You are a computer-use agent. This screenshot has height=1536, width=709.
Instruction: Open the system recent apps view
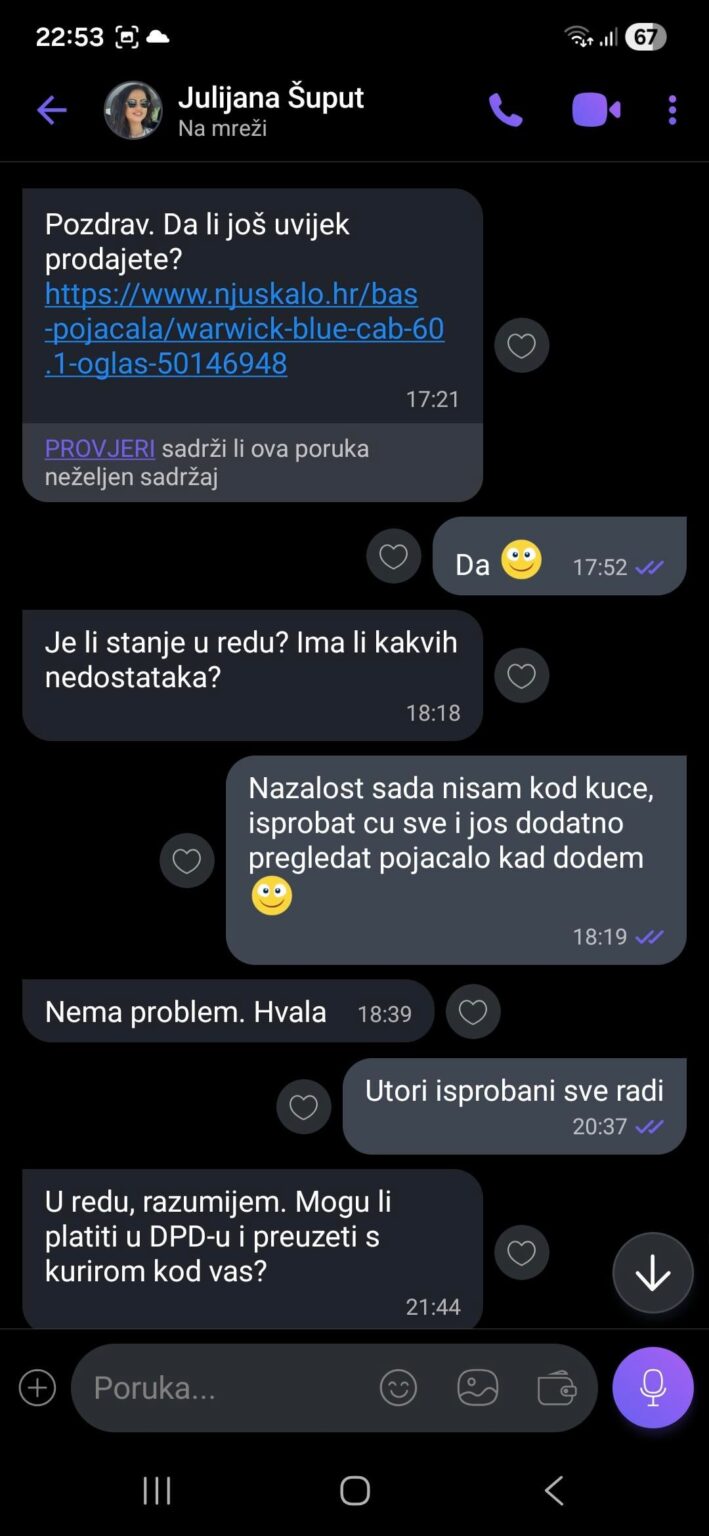point(157,1490)
